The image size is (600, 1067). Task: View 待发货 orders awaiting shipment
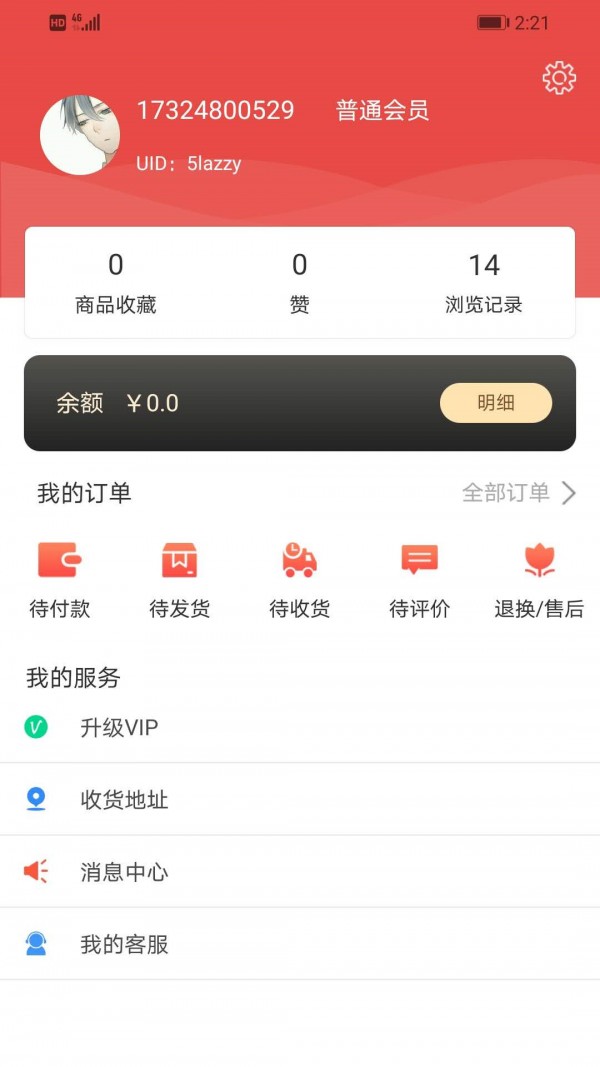(180, 580)
